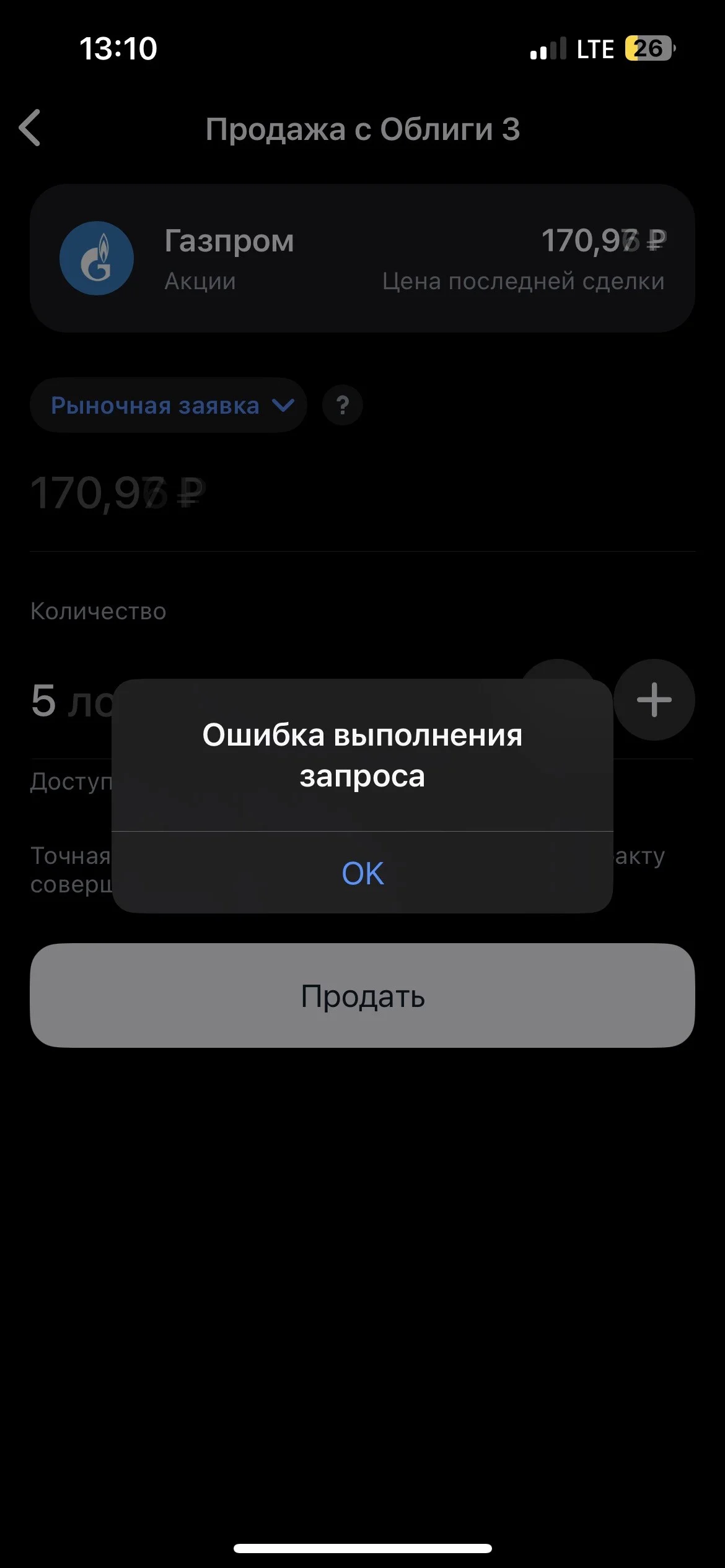Image resolution: width=725 pixels, height=1568 pixels.
Task: Go back from the sale screen
Action: point(30,128)
